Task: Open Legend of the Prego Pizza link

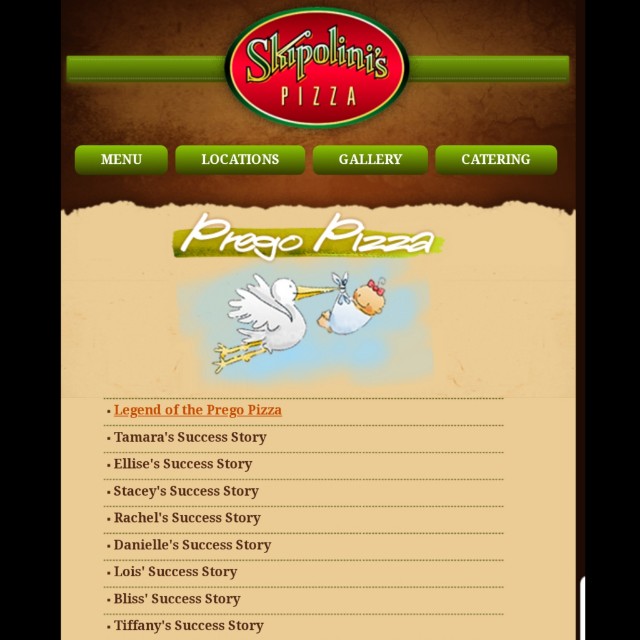Action: click(x=197, y=410)
